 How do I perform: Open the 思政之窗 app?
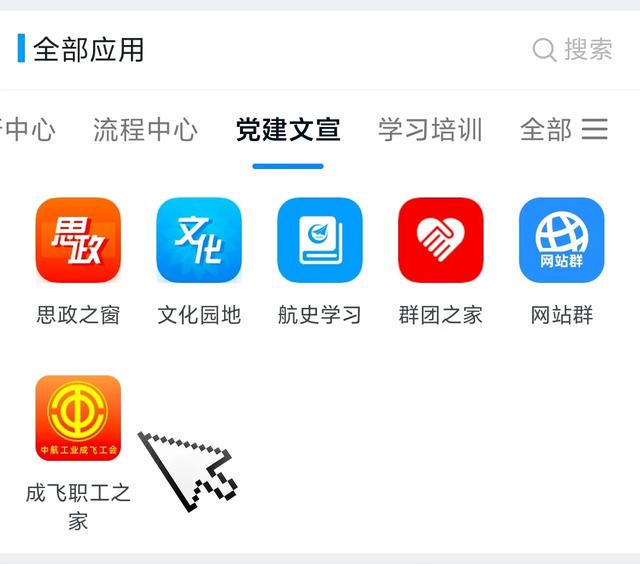pyautogui.click(x=78, y=241)
